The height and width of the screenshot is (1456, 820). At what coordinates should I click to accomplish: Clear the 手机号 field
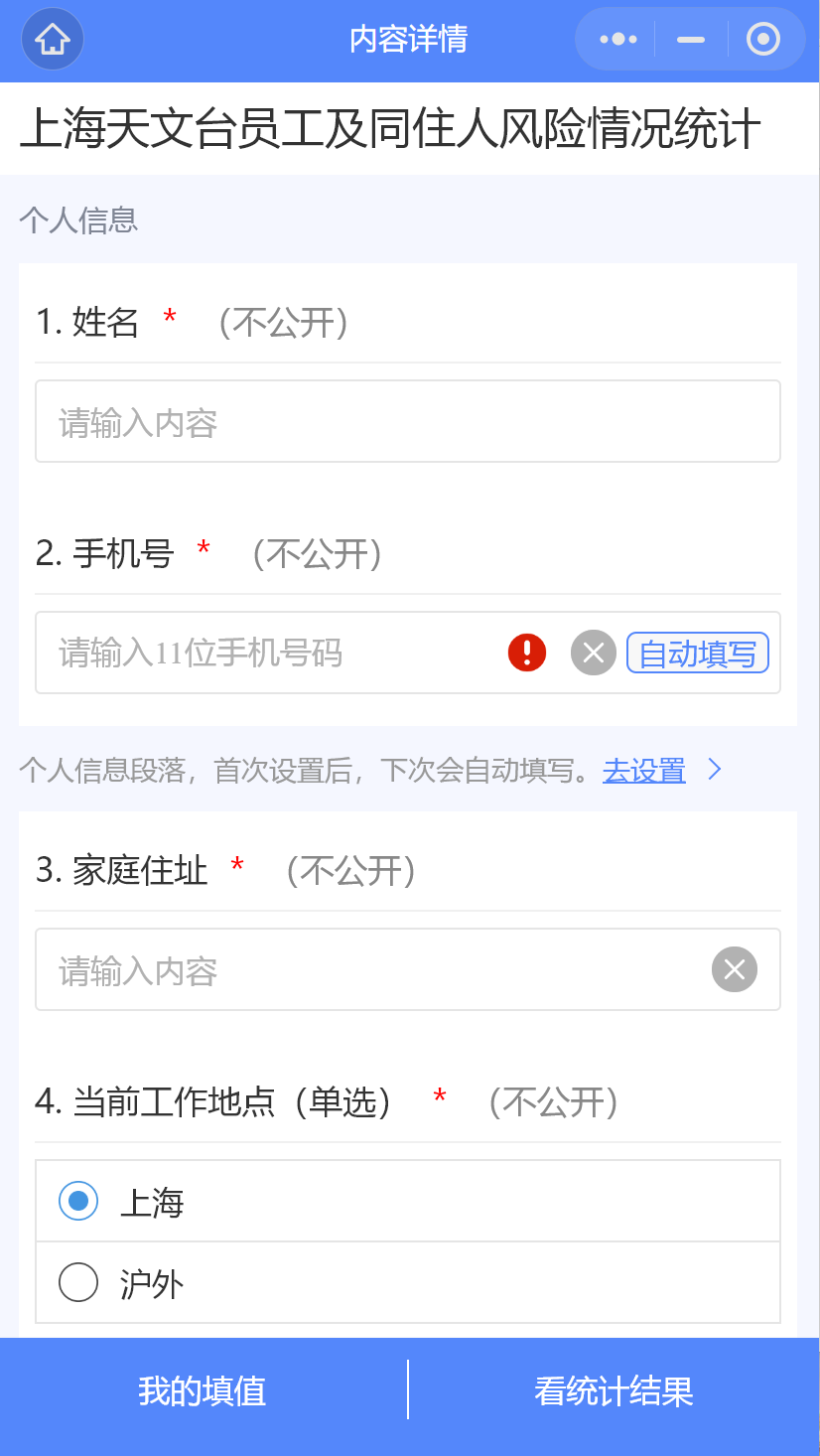(594, 653)
